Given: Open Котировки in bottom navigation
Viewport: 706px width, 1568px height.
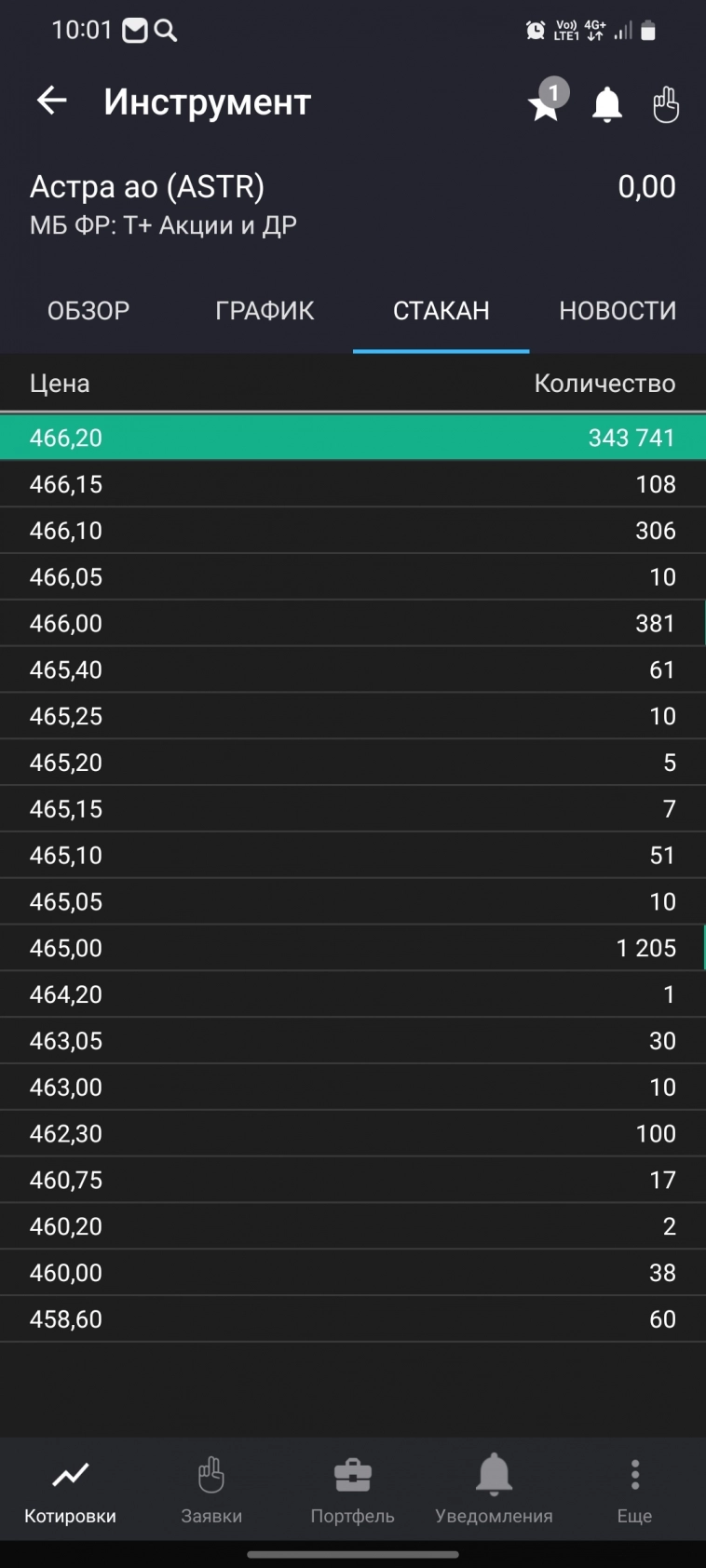Looking at the screenshot, I should point(71,1491).
